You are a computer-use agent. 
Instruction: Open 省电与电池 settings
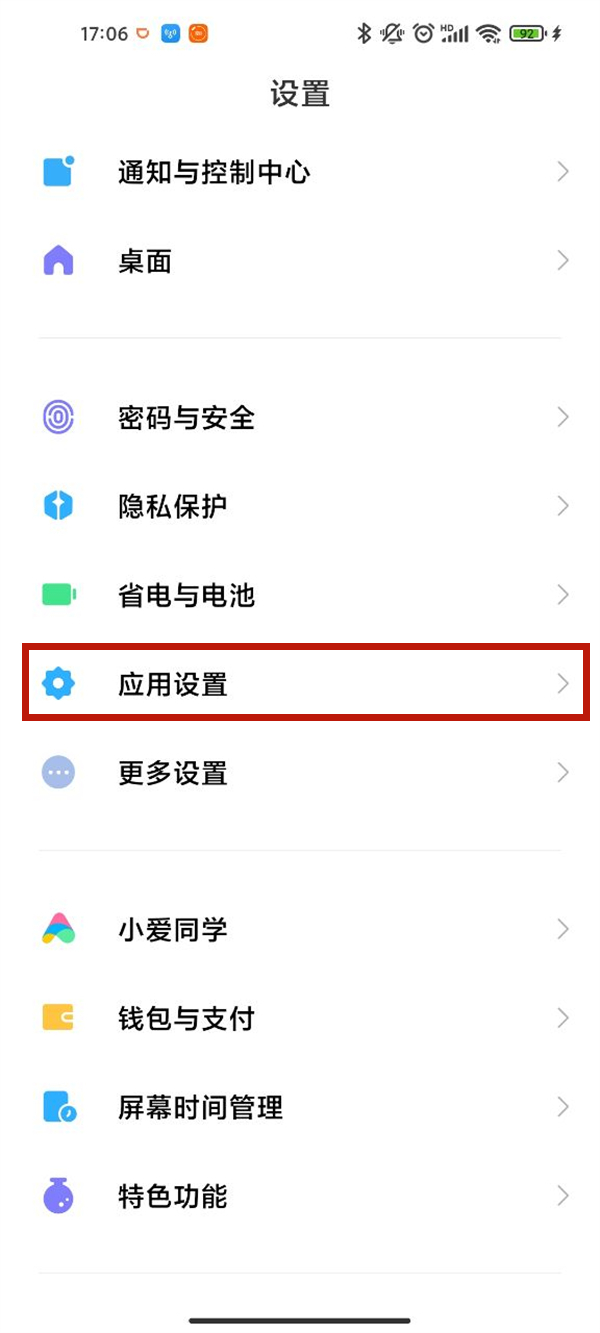300,595
